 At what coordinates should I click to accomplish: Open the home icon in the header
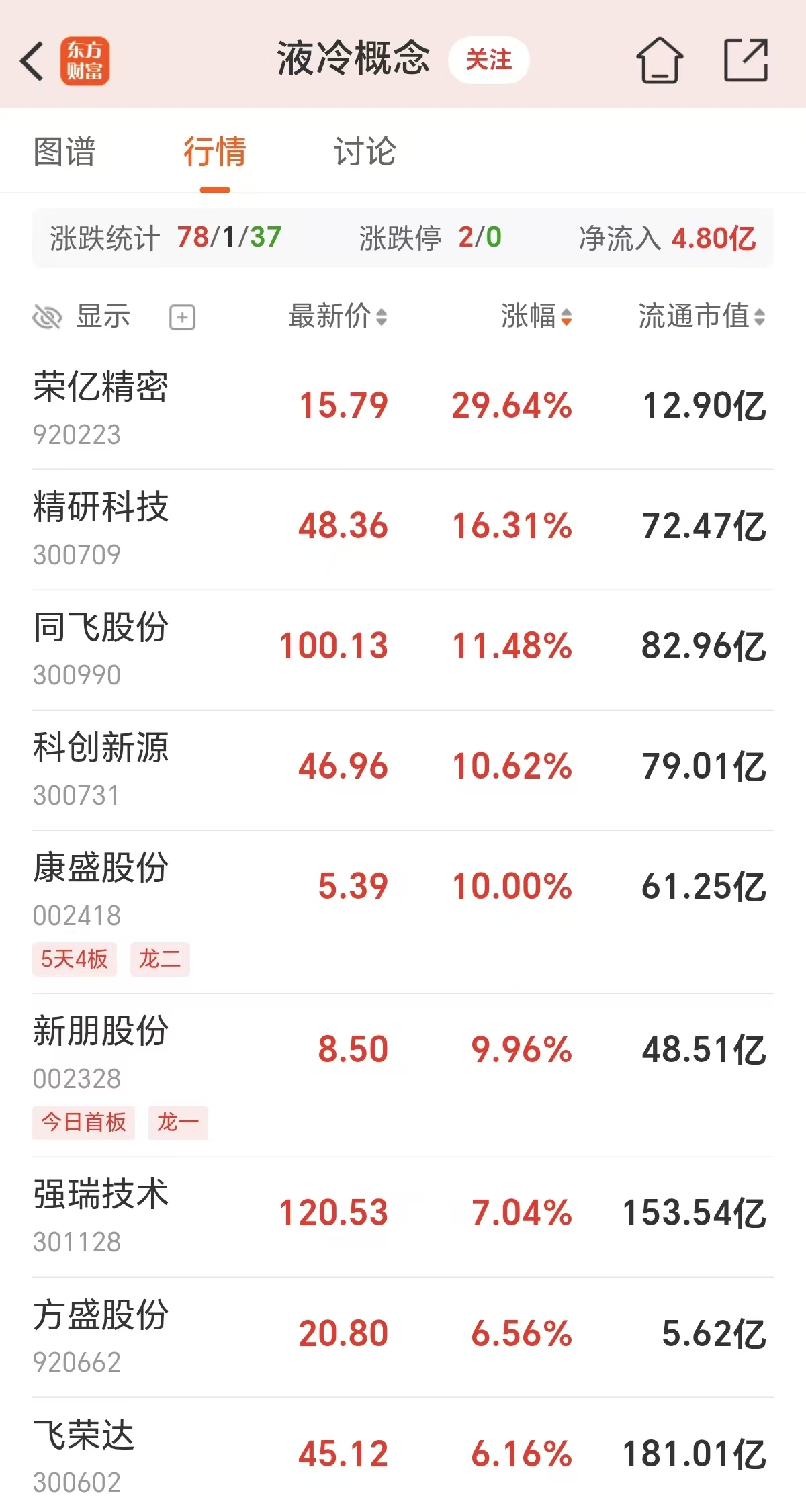tap(660, 60)
